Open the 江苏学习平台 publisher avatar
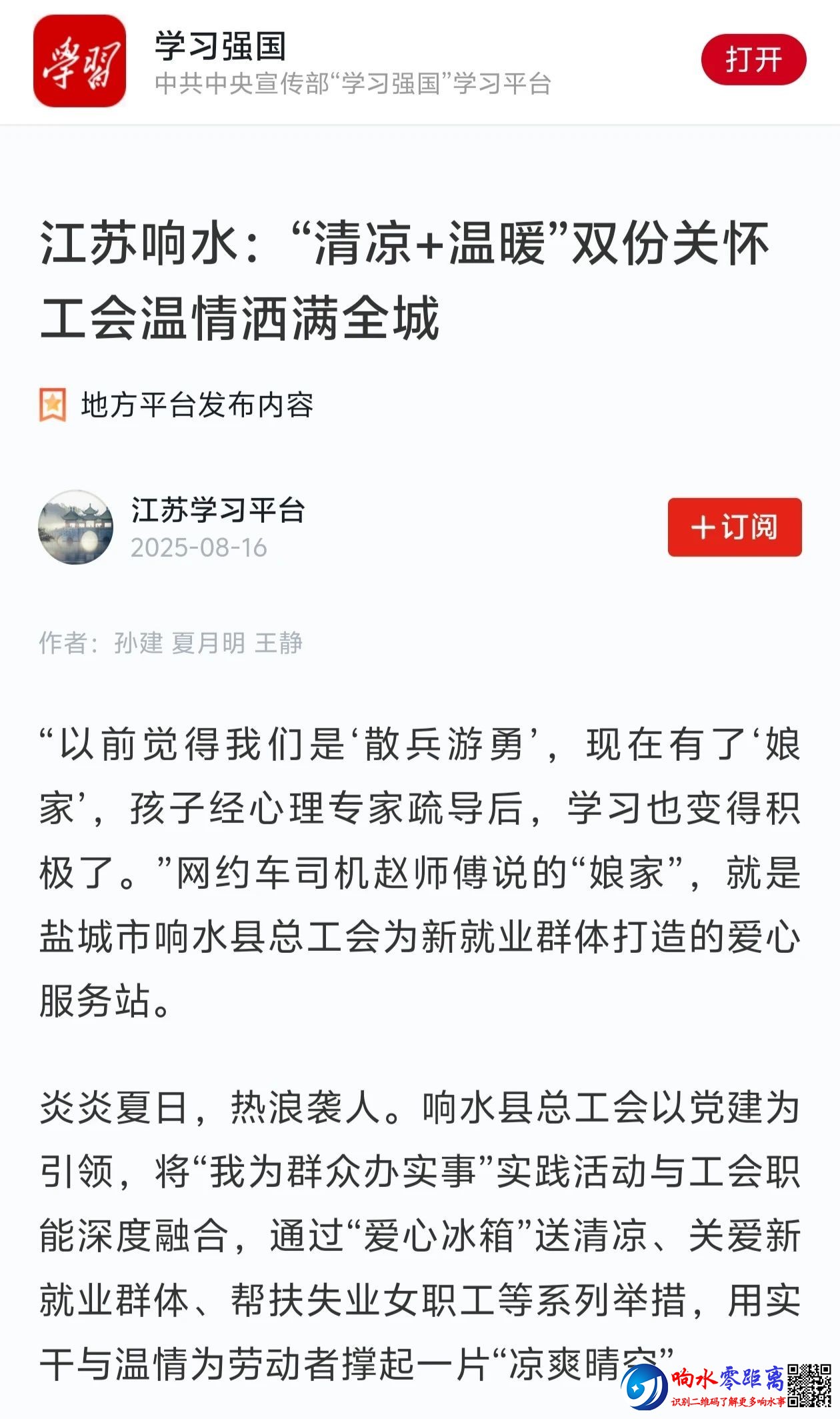840x1419 pixels. pyautogui.click(x=75, y=527)
